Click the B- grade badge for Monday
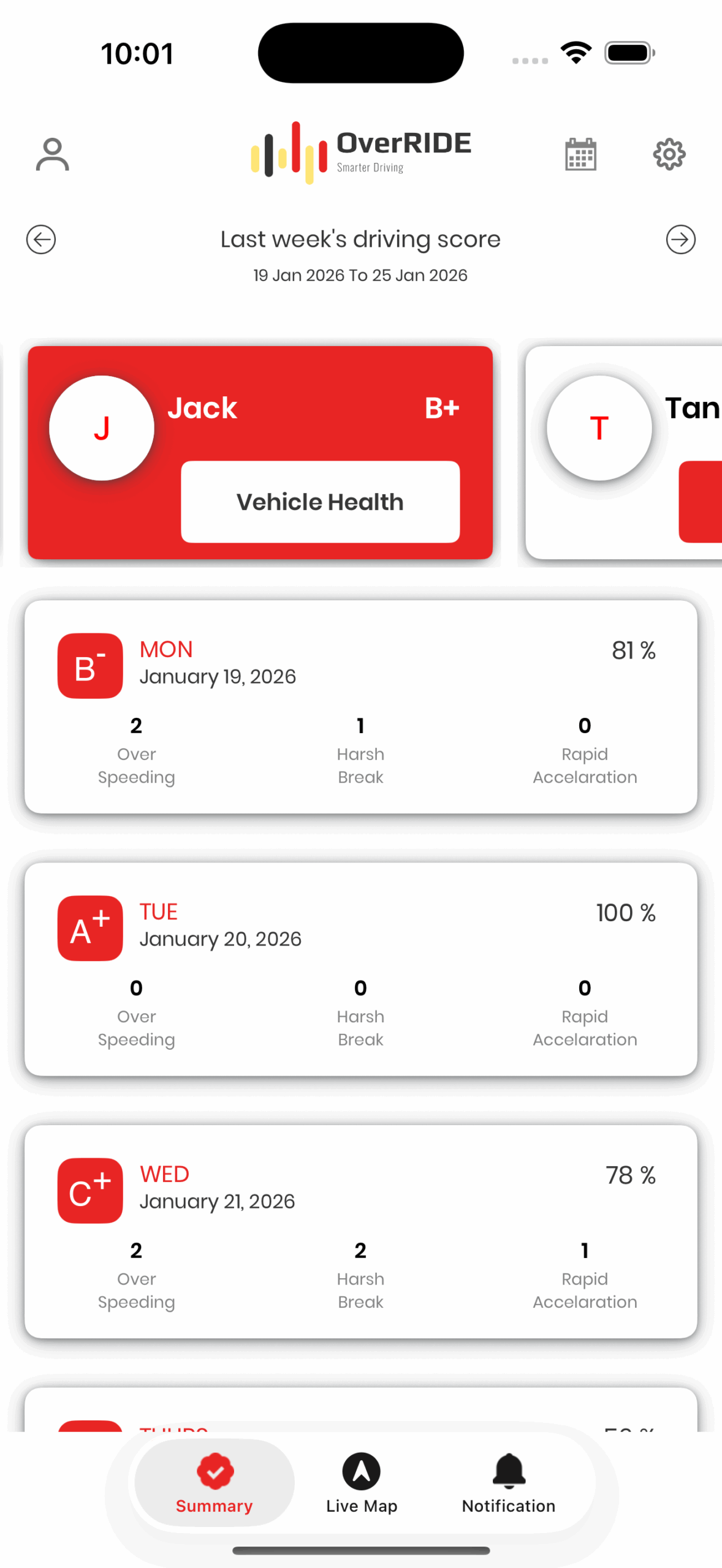This screenshot has height=1568, width=722. click(89, 666)
